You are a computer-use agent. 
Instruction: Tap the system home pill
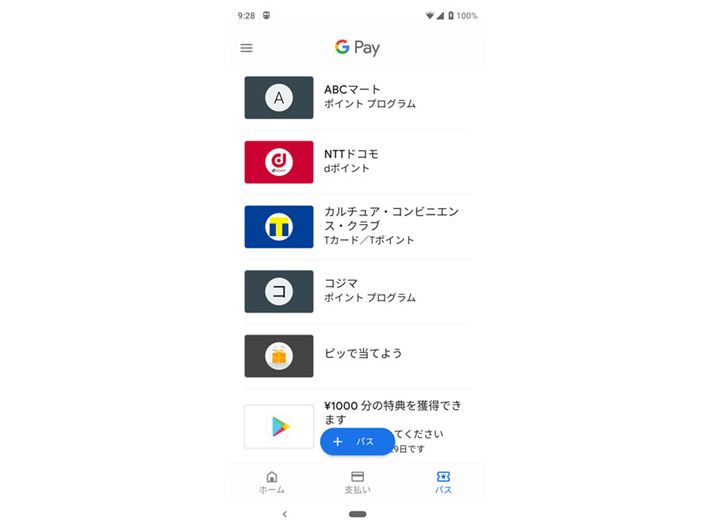pos(357,514)
